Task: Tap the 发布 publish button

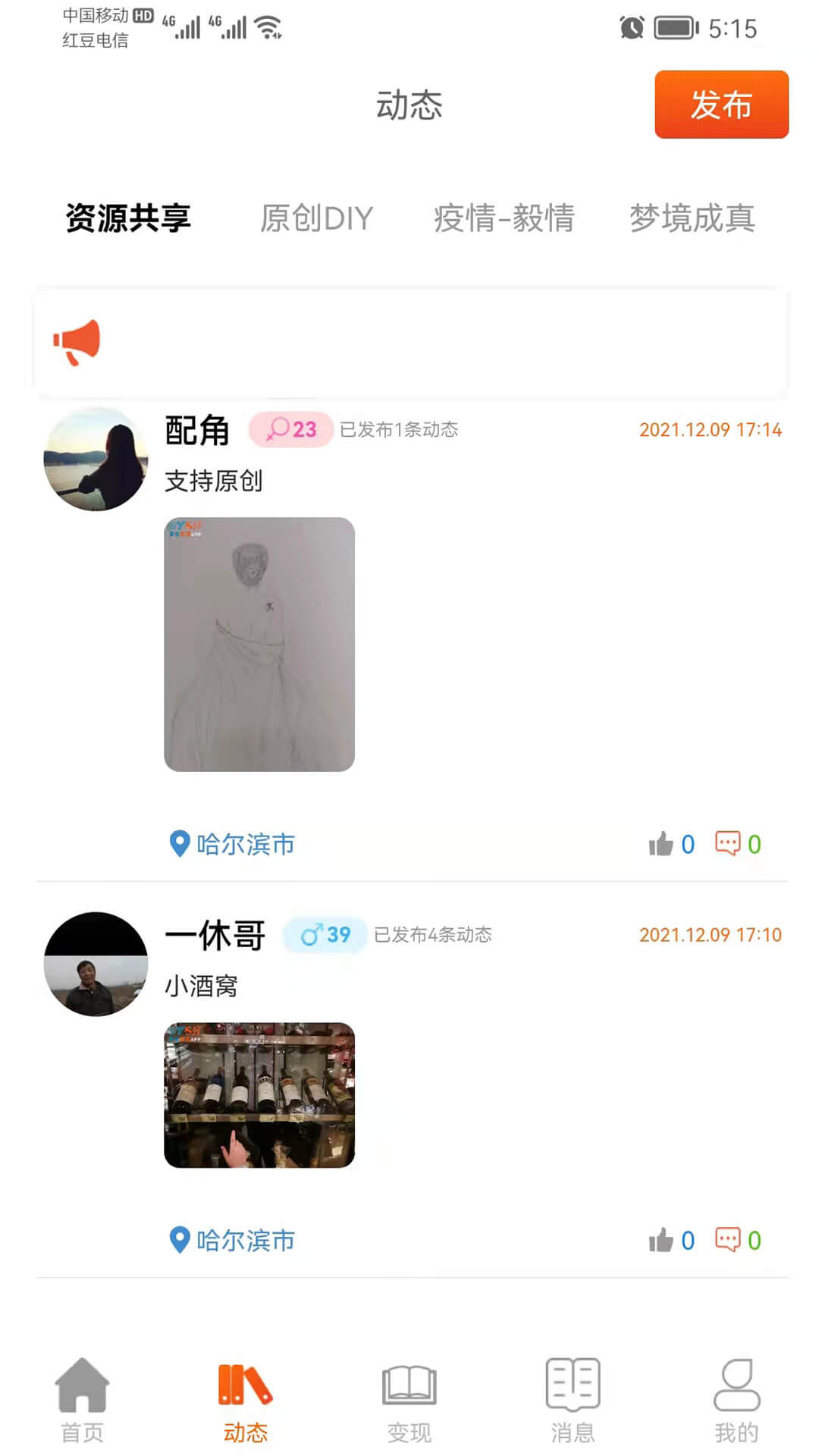Action: coord(721,105)
